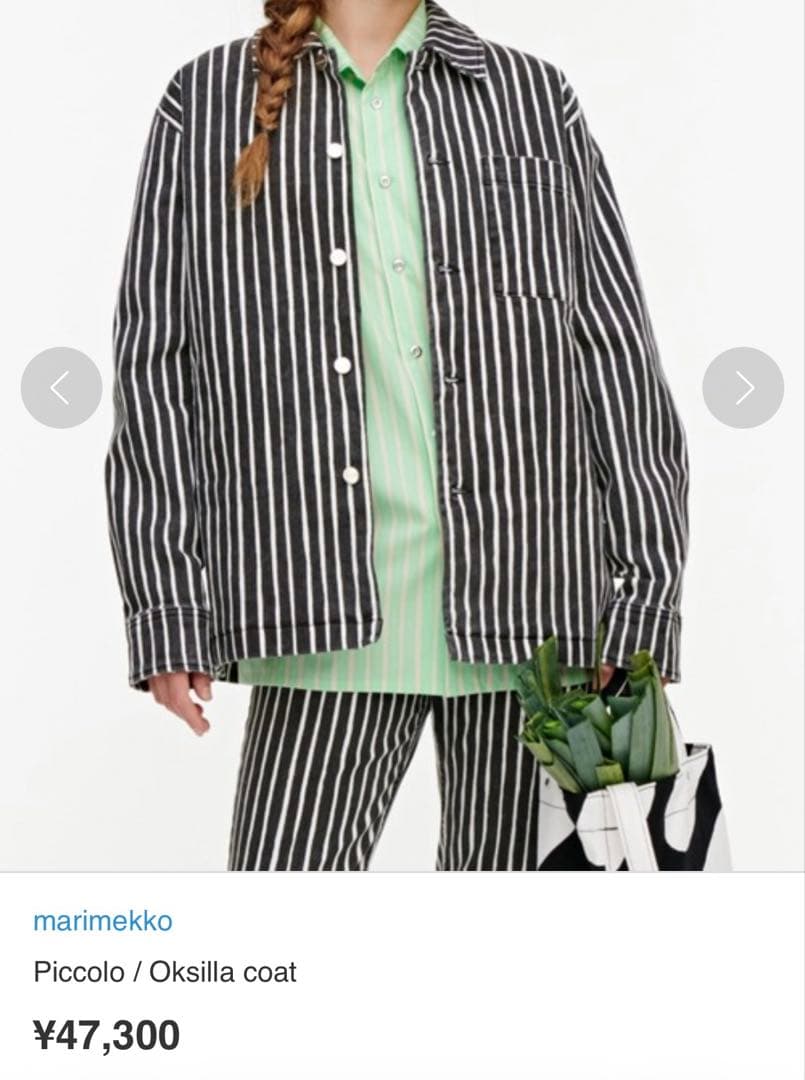
Task: Show the next product image
Action: pos(743,388)
